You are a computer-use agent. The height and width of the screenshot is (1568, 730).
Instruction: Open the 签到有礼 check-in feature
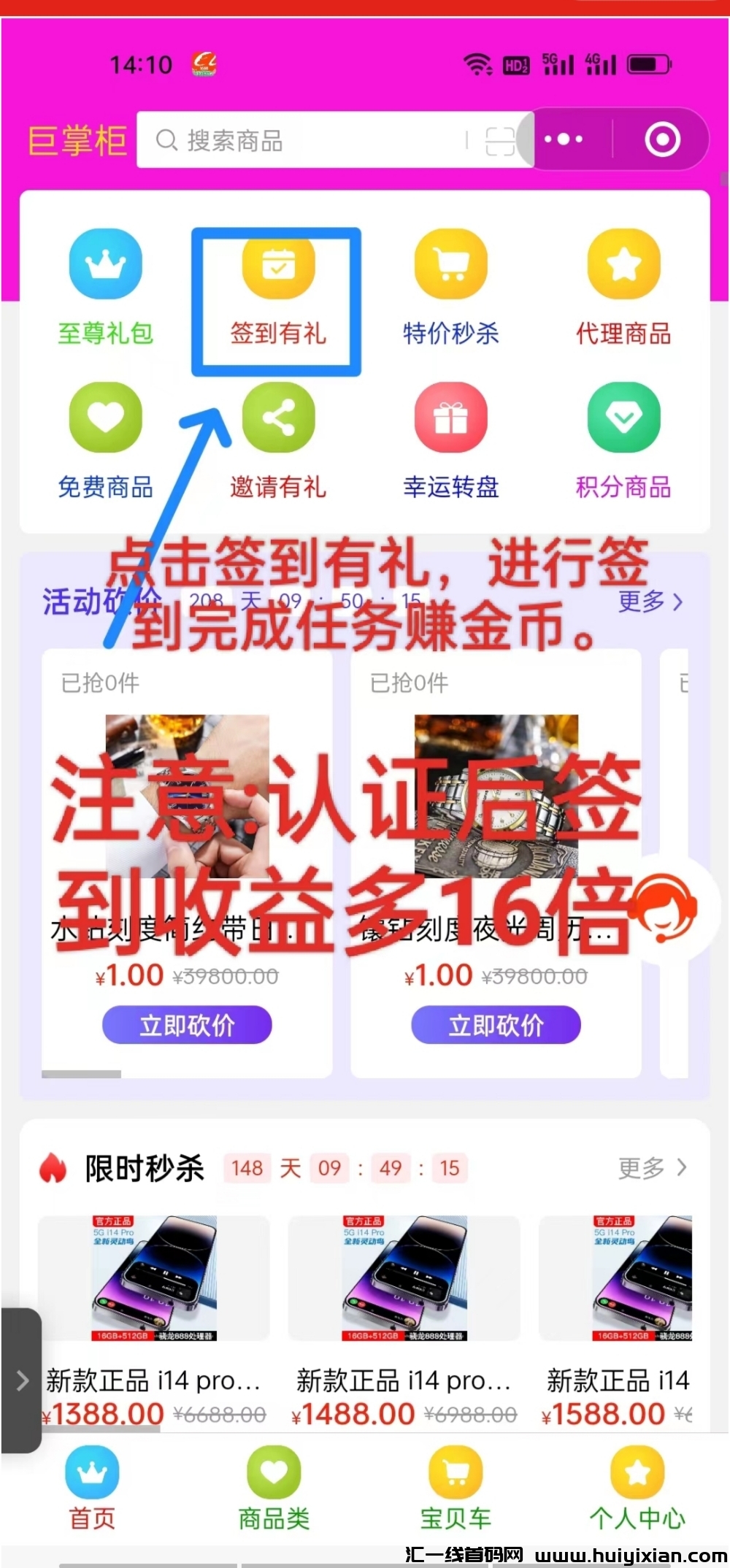[277, 292]
